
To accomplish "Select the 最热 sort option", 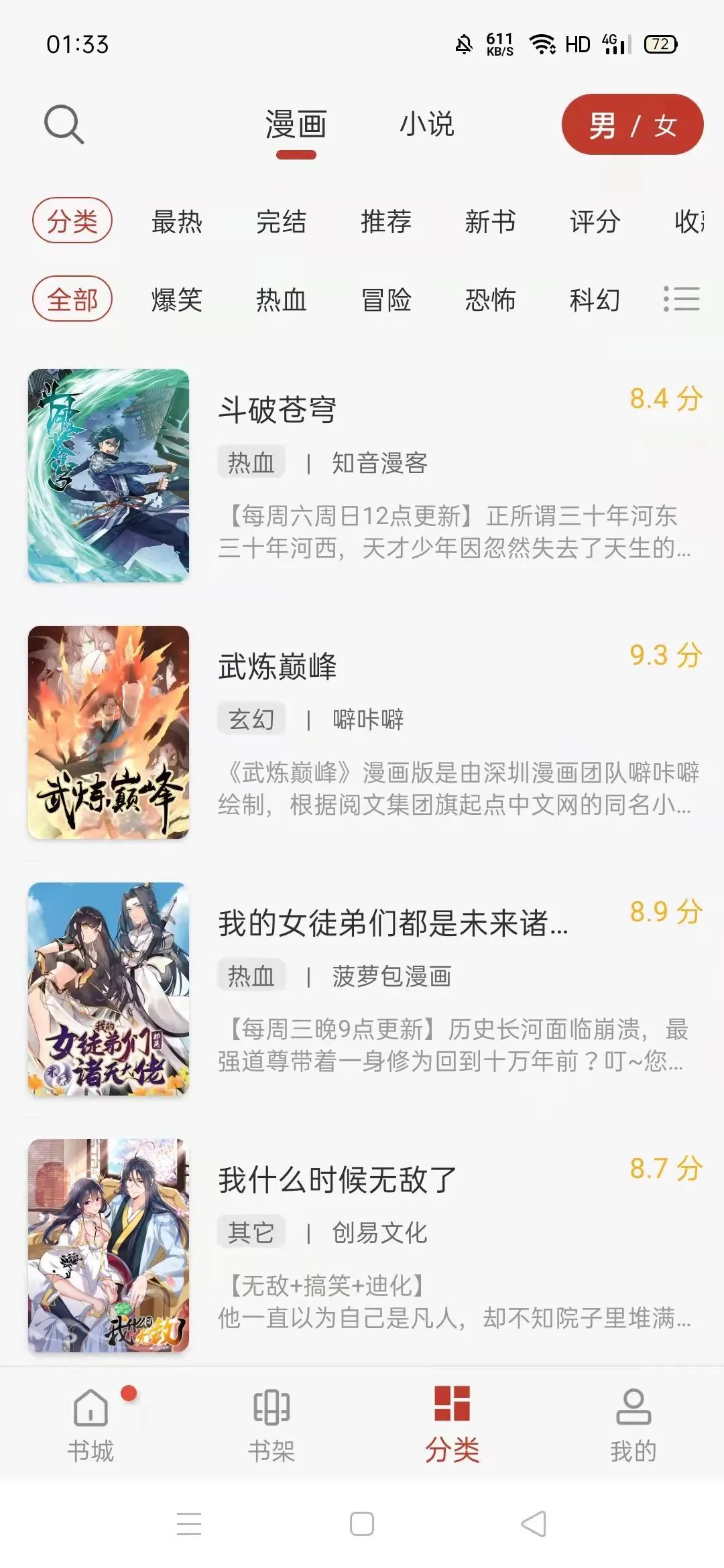I will [177, 221].
